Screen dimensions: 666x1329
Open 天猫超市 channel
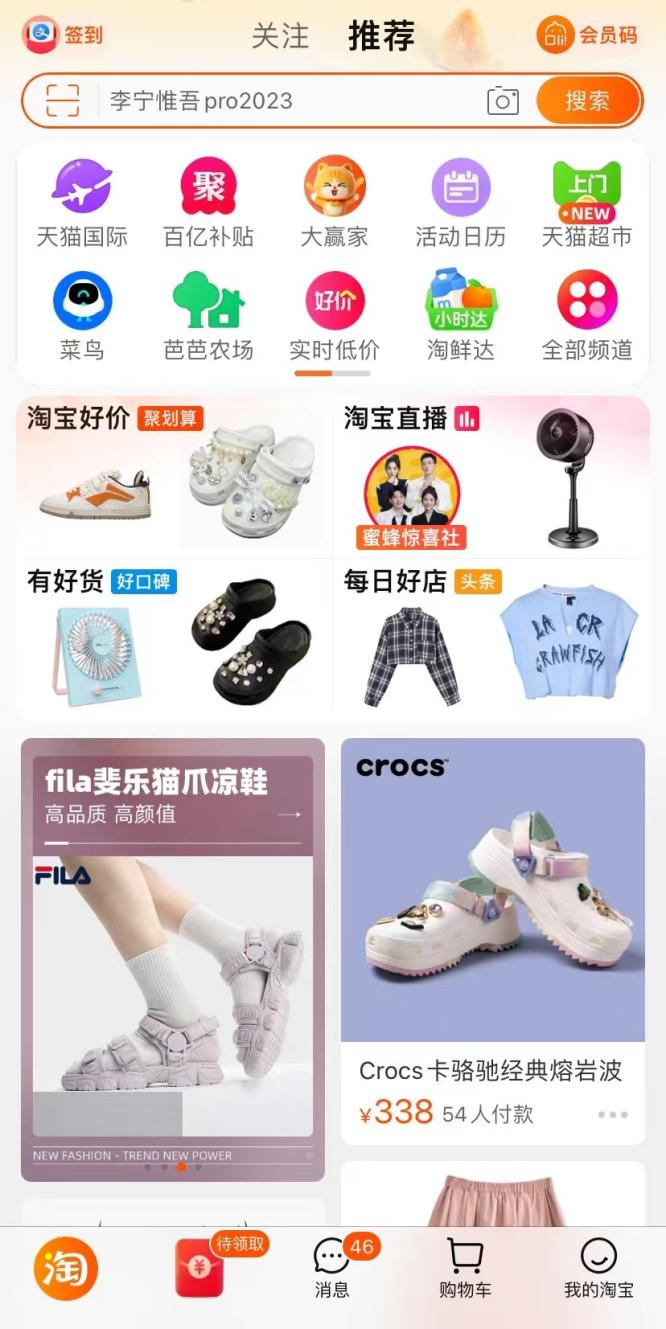(x=587, y=204)
